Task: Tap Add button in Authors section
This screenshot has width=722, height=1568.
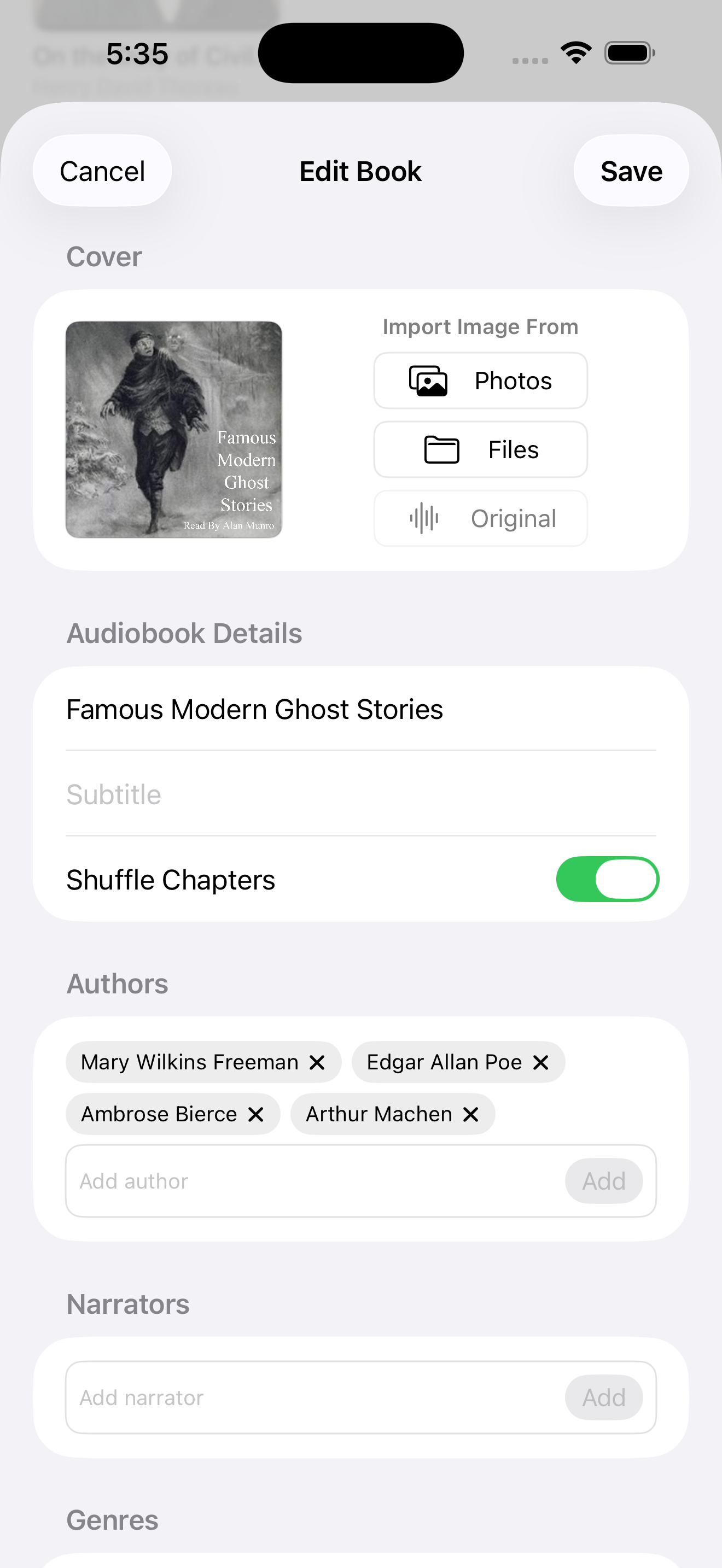Action: tap(603, 1181)
